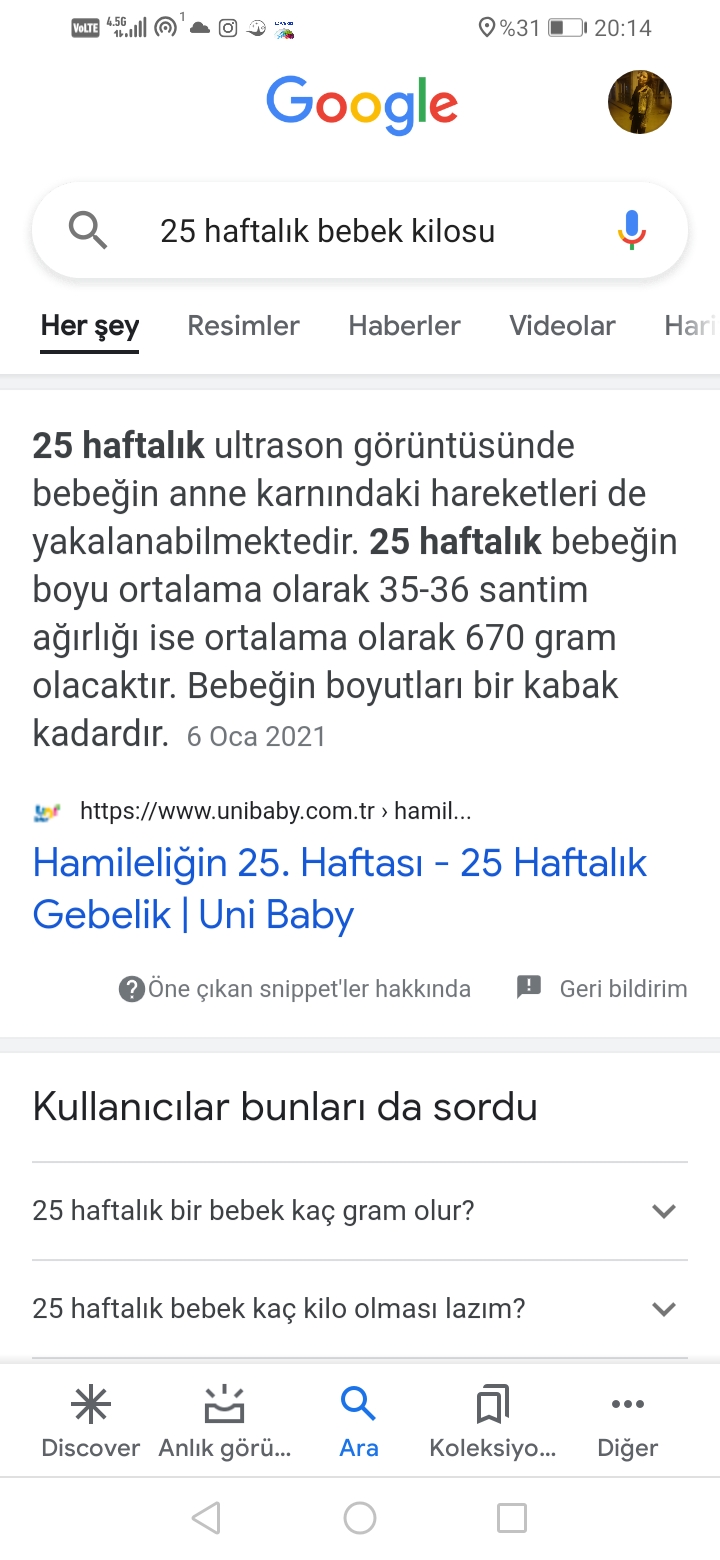This screenshot has height=1560, width=720.
Task: Open the account profile picture
Action: 640,102
